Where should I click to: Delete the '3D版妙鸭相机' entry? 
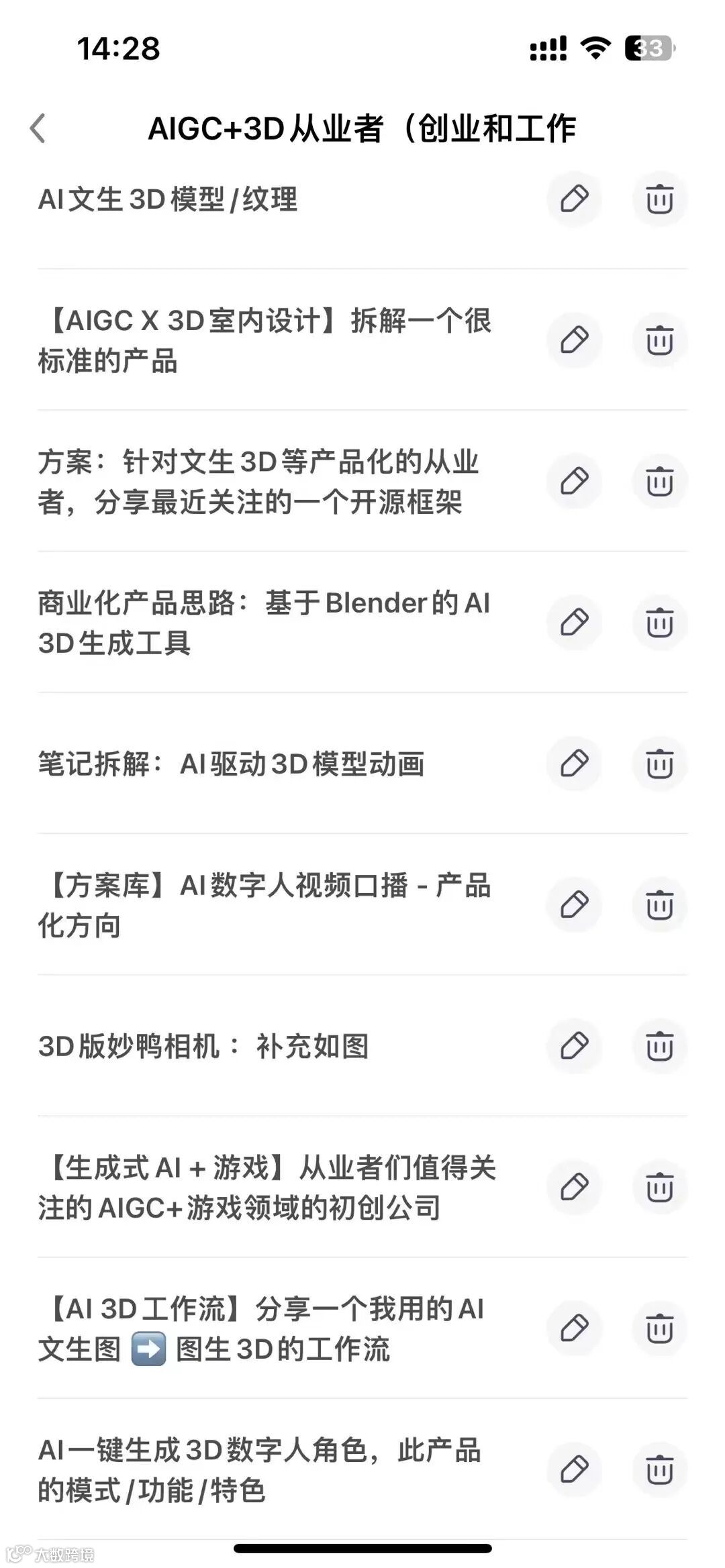[x=660, y=1046]
